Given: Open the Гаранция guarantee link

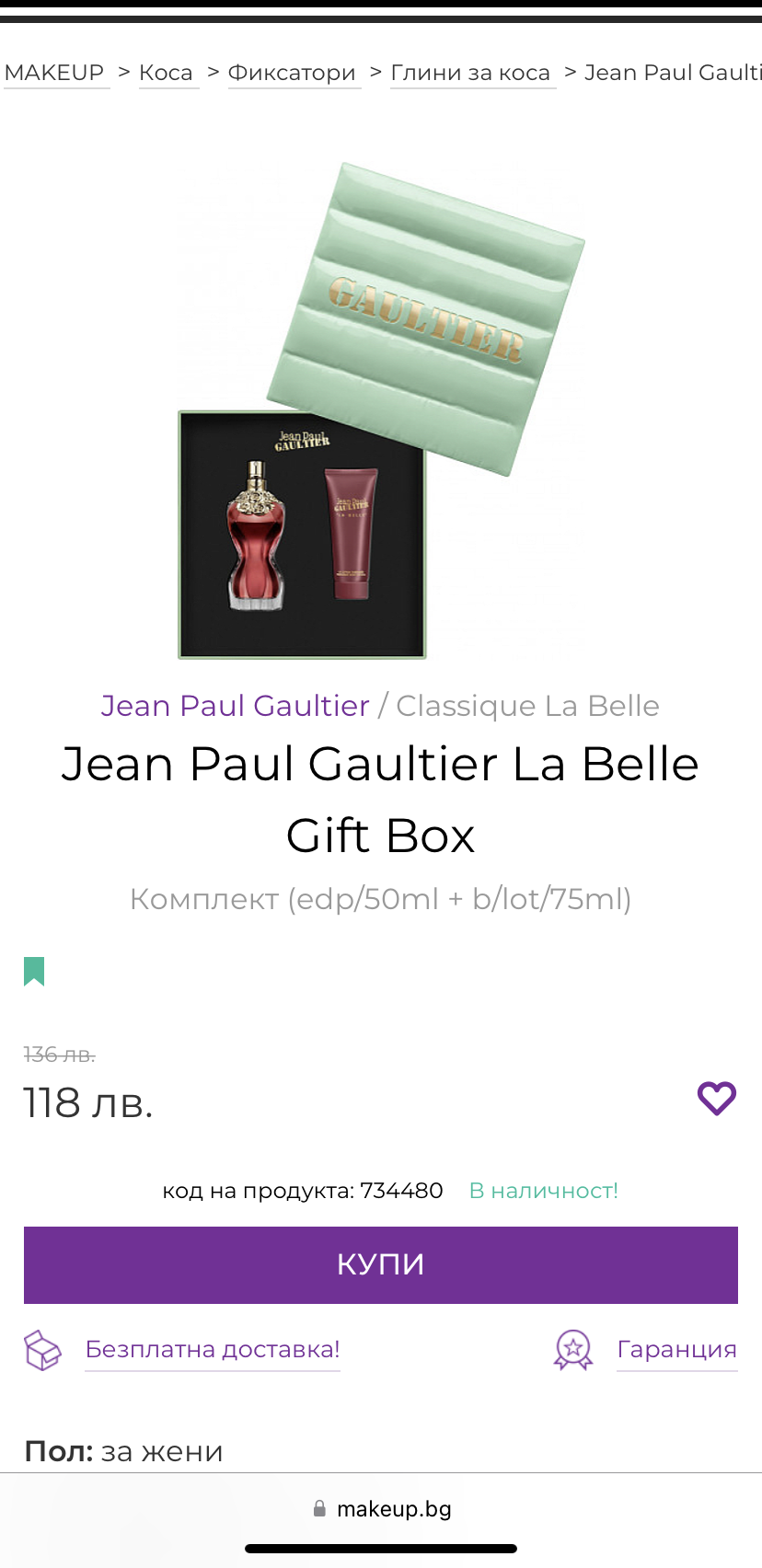Looking at the screenshot, I should (x=676, y=1349).
